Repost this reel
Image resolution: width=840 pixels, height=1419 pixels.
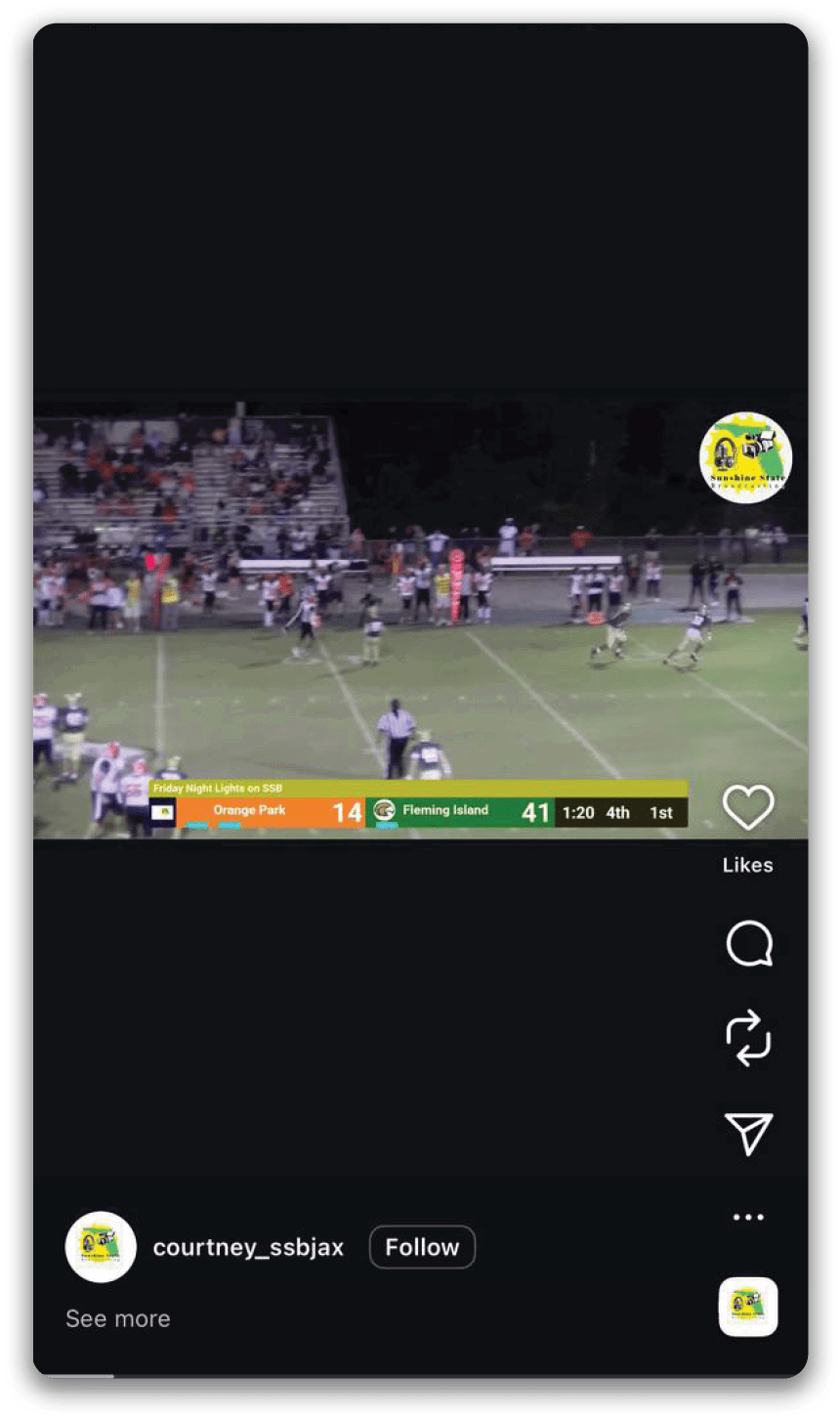[x=748, y=1038]
